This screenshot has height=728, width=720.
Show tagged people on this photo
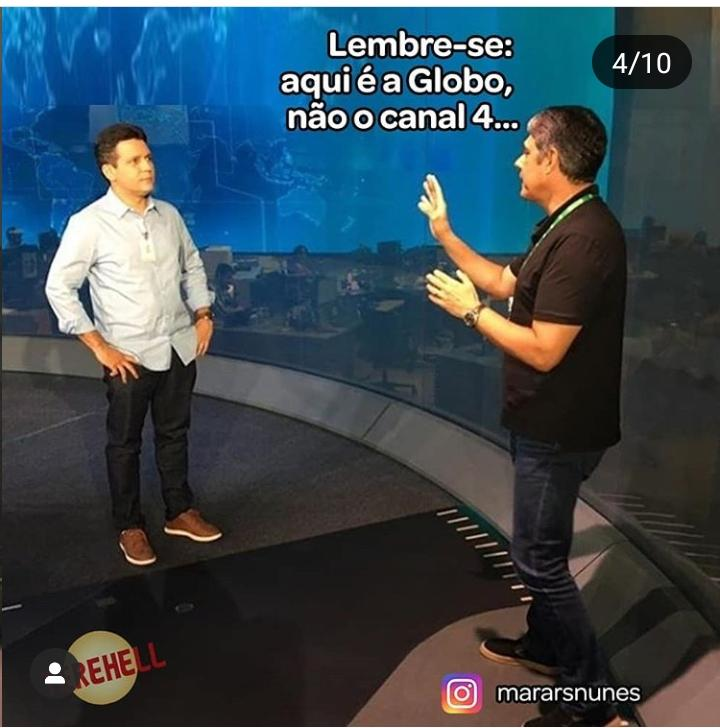point(55,673)
